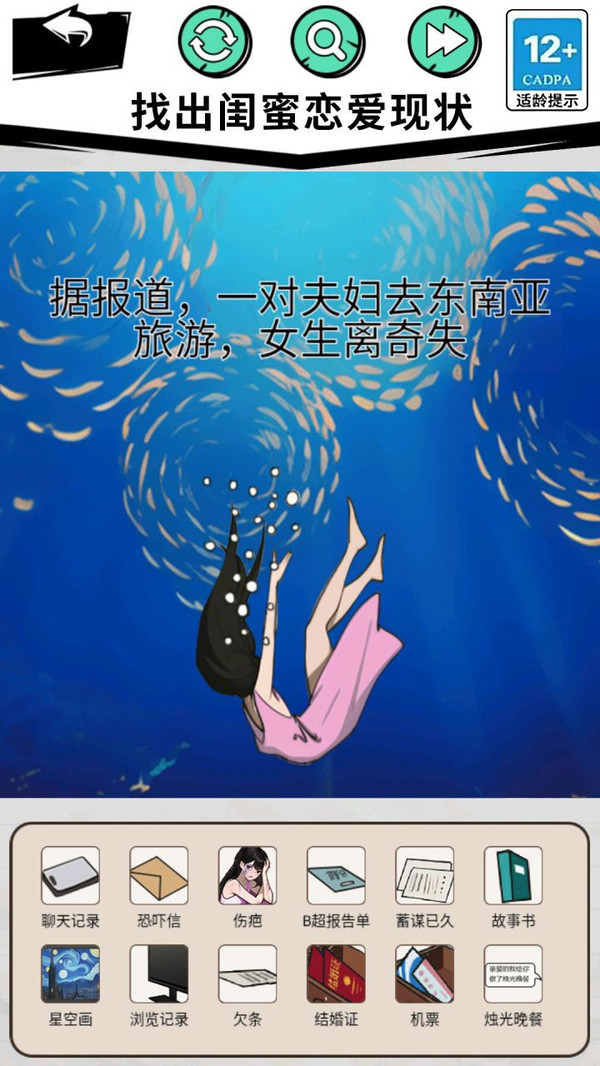Skip ahead with fast-forward icon

click(x=440, y=40)
